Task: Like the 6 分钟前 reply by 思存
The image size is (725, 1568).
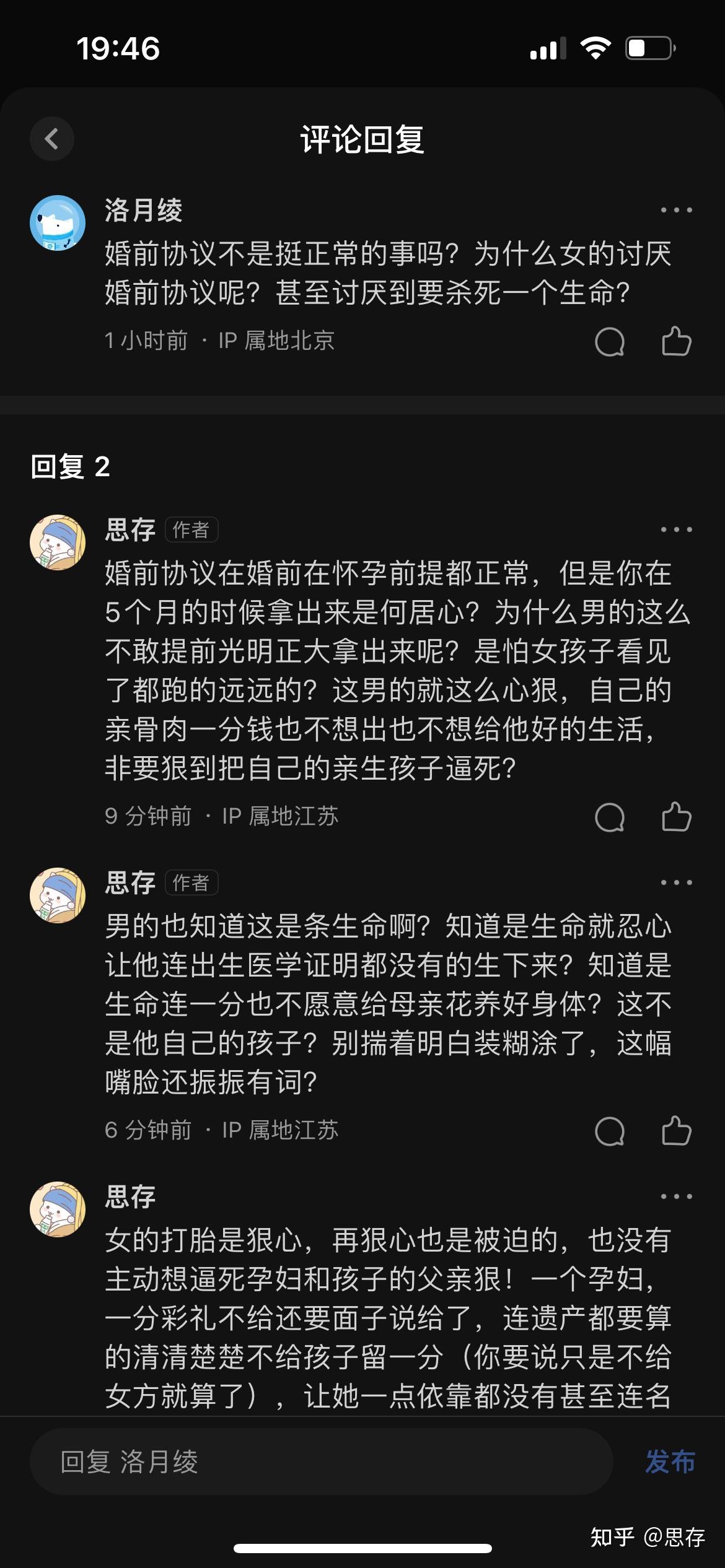Action: (x=676, y=1131)
